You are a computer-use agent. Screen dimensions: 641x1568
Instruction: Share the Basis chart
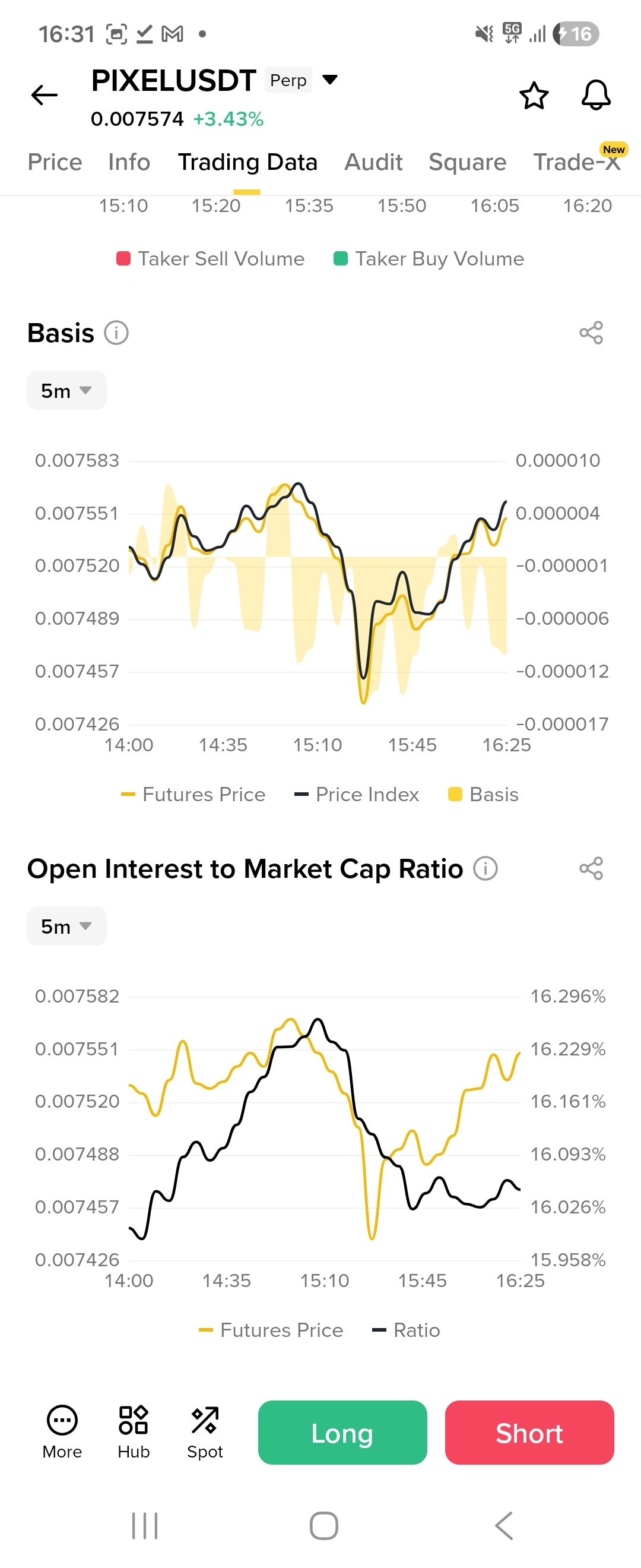(x=591, y=333)
